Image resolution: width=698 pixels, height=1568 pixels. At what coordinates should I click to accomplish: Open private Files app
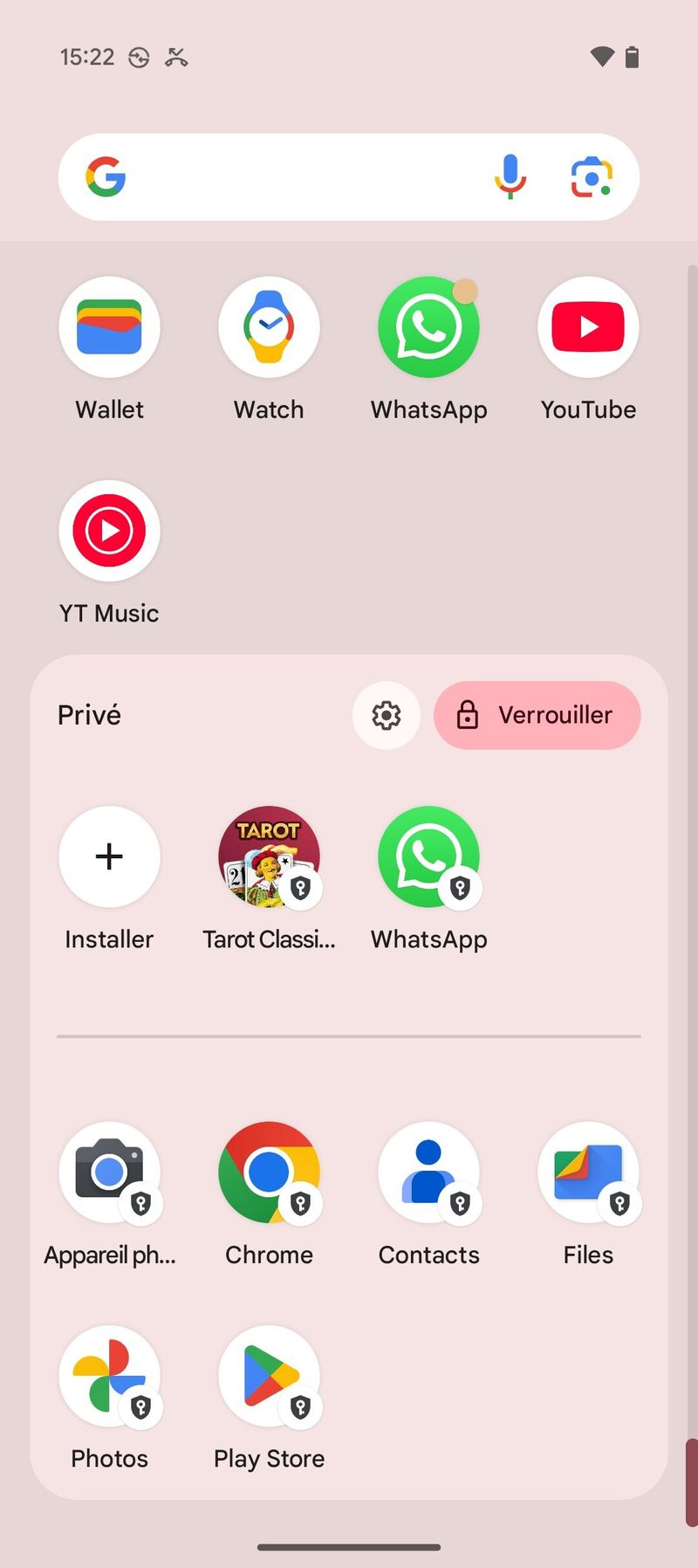click(588, 1173)
